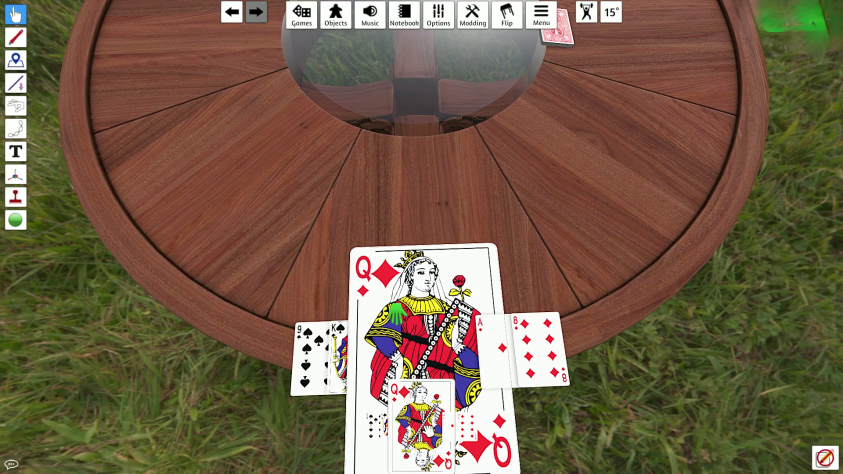Screen dimensions: 843x474
Task: Tap the redo right arrow
Action: [257, 12]
